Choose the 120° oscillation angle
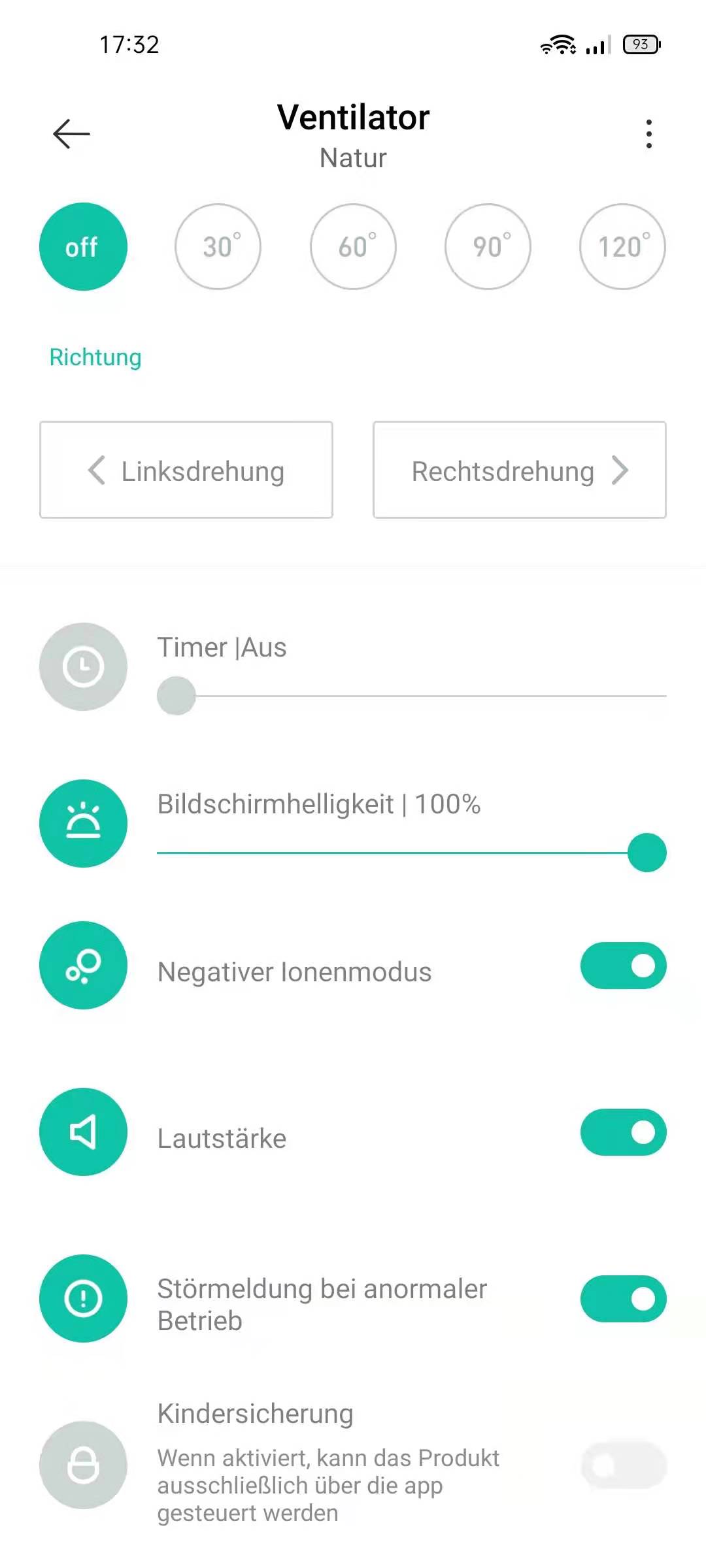Viewport: 706px width, 1568px height. [622, 246]
